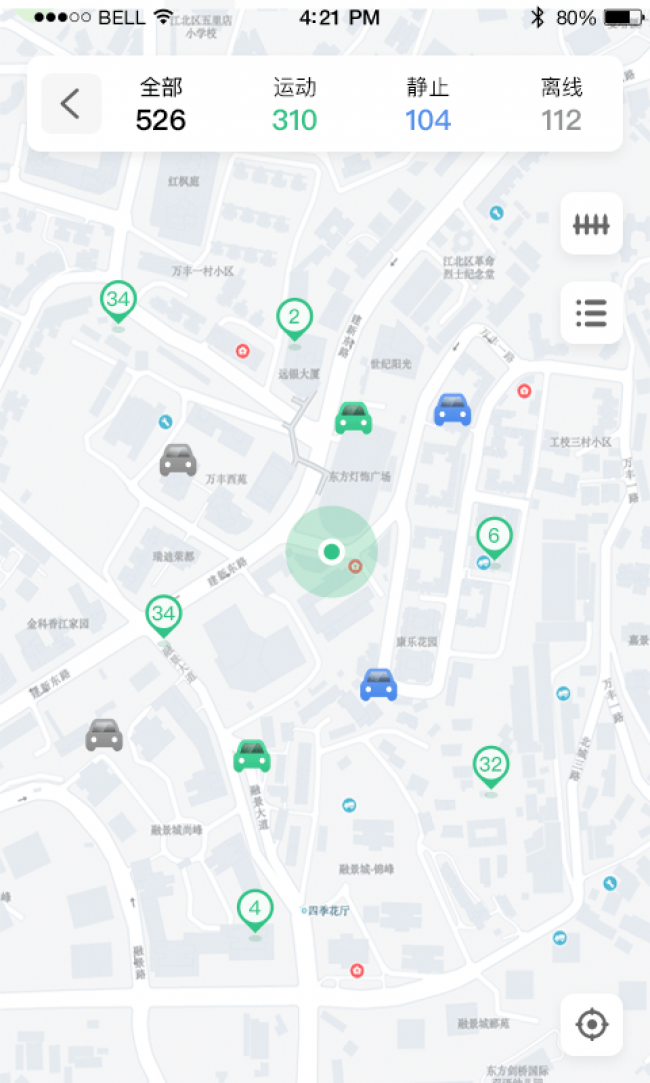This screenshot has width=650, height=1083.
Task: Switch to the 全部 526 tab
Action: (x=161, y=105)
